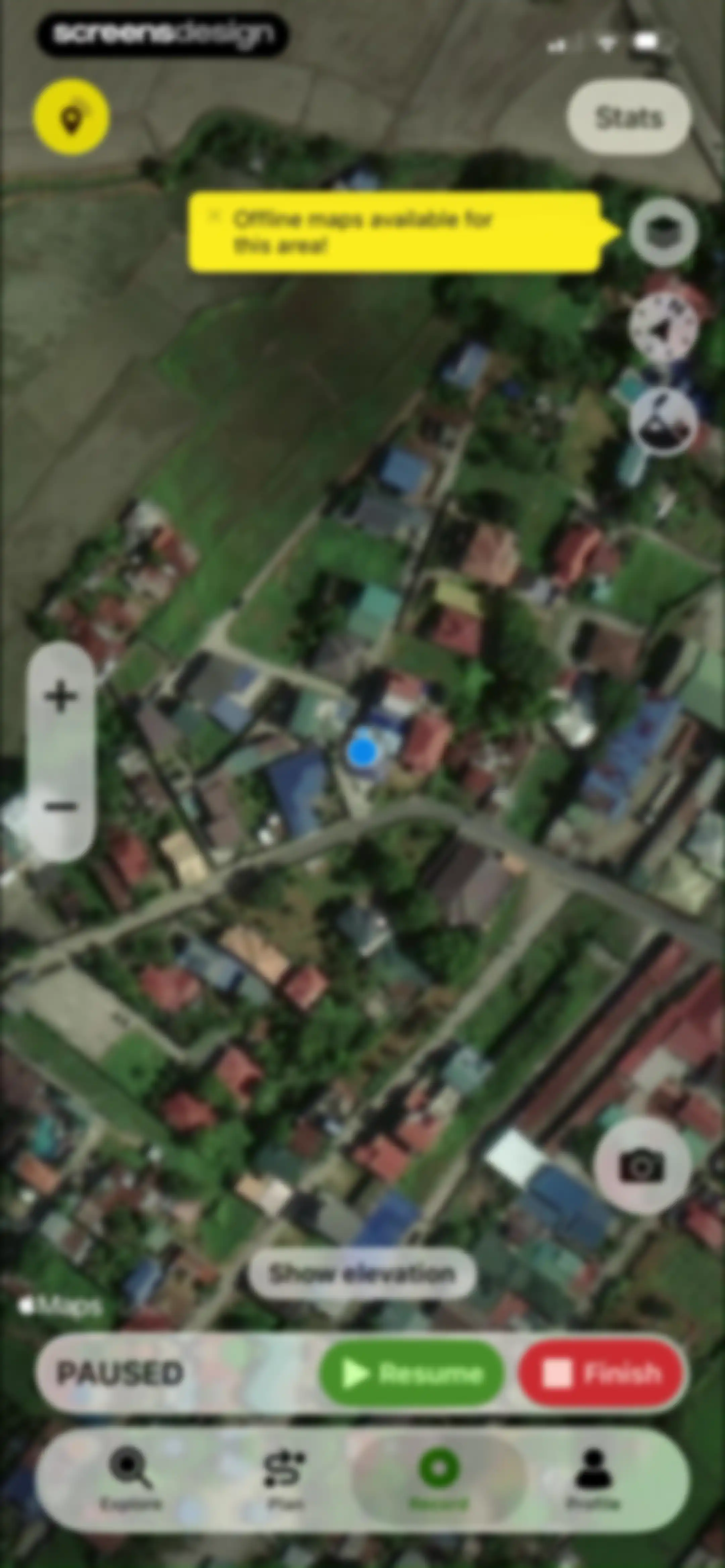Open the terrain map tool icon
Viewport: 725px width, 1568px height.
click(663, 421)
